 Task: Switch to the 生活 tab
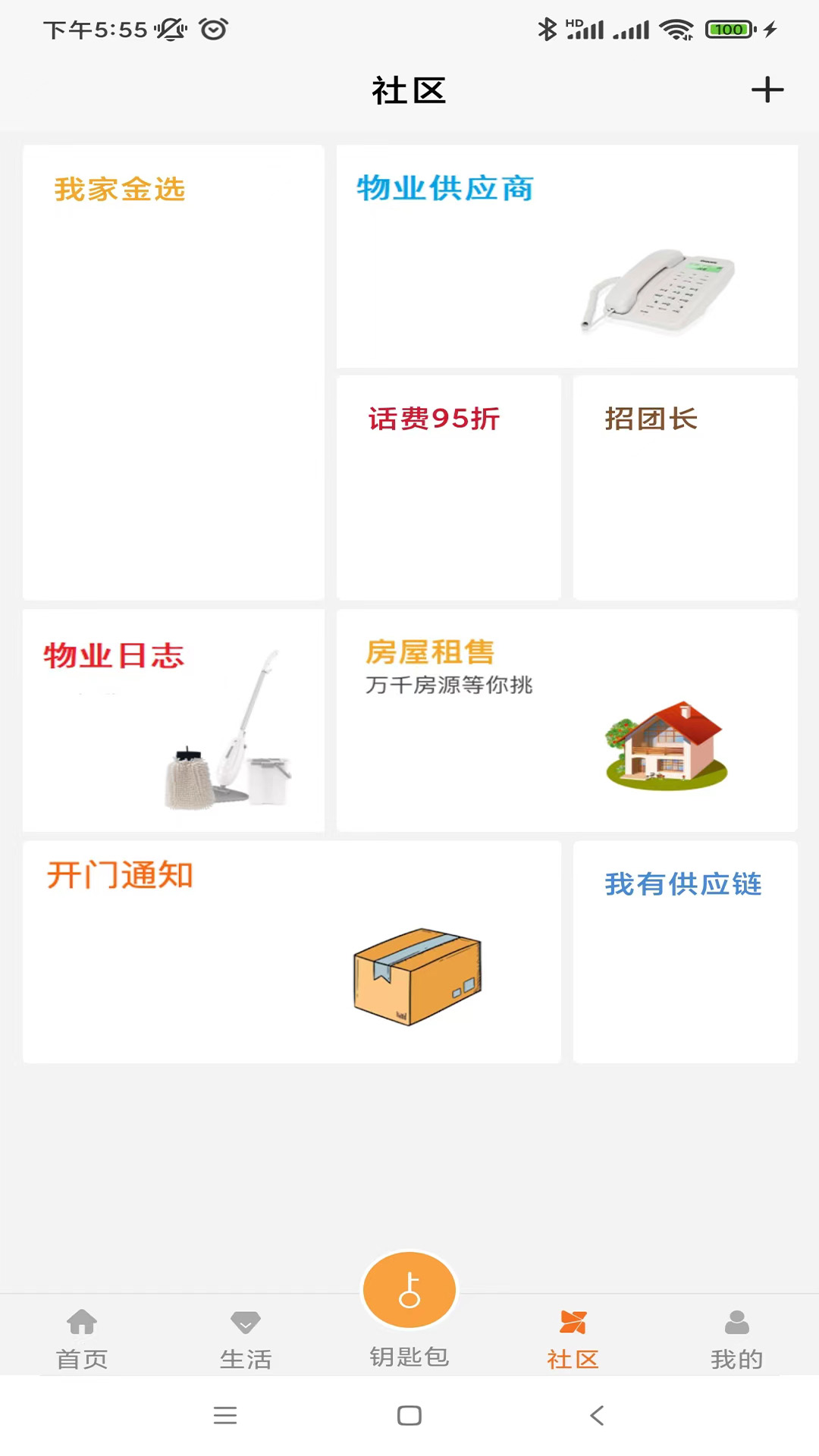(246, 1339)
